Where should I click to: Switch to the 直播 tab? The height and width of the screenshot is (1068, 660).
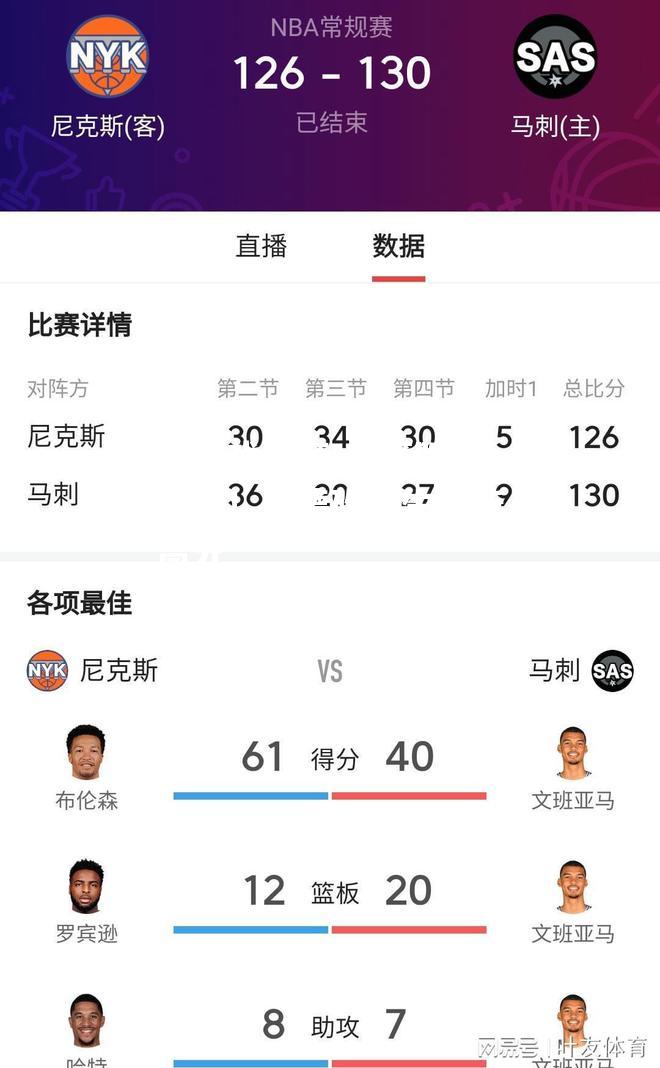click(x=261, y=246)
